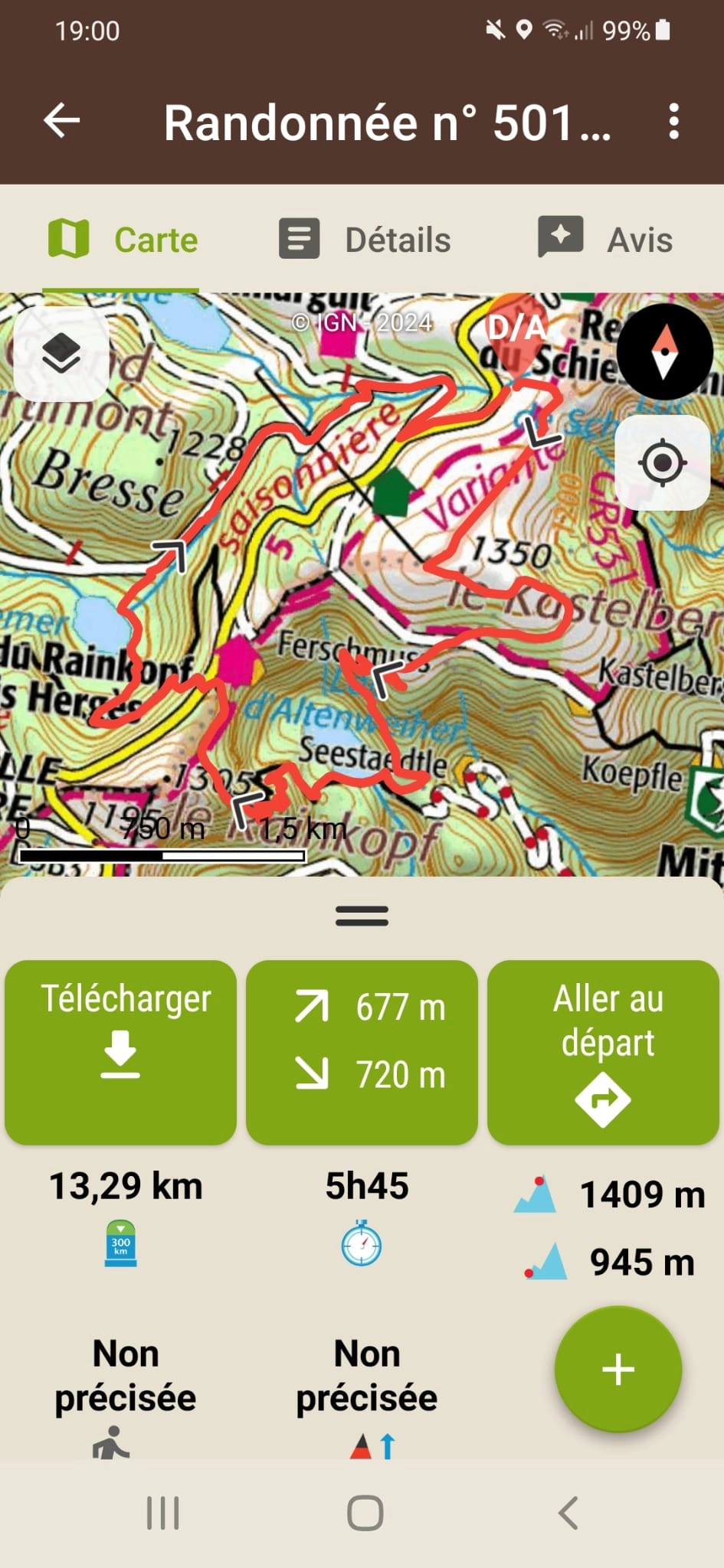Go back using the app bar arrow
Screen dimensions: 724x1568
pyautogui.click(x=61, y=121)
